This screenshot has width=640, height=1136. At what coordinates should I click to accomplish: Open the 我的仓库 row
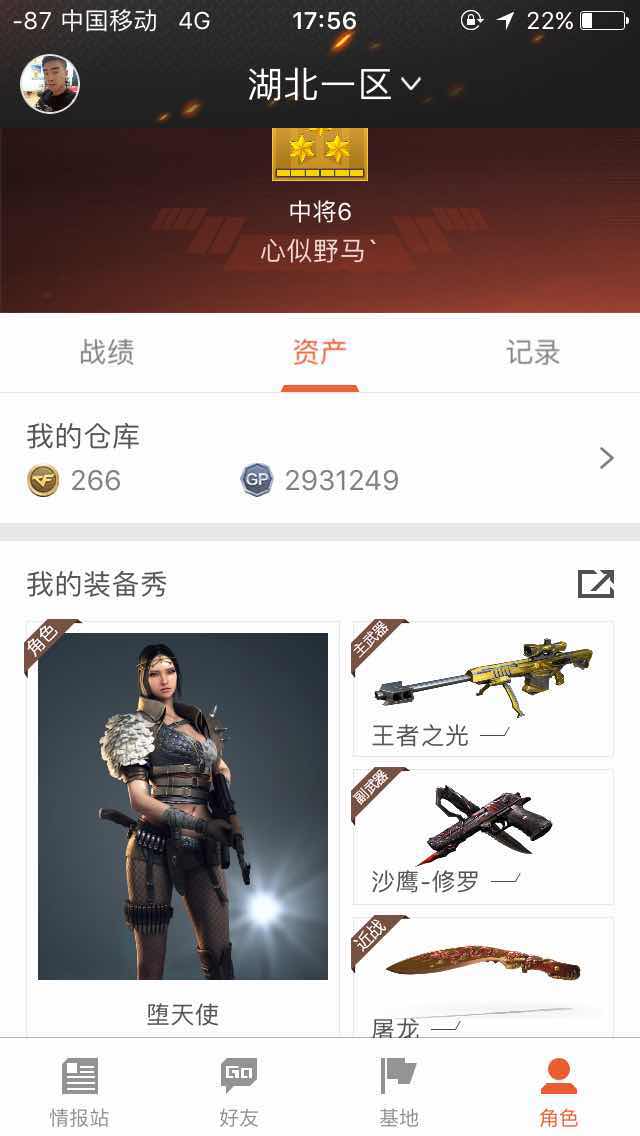click(x=320, y=458)
